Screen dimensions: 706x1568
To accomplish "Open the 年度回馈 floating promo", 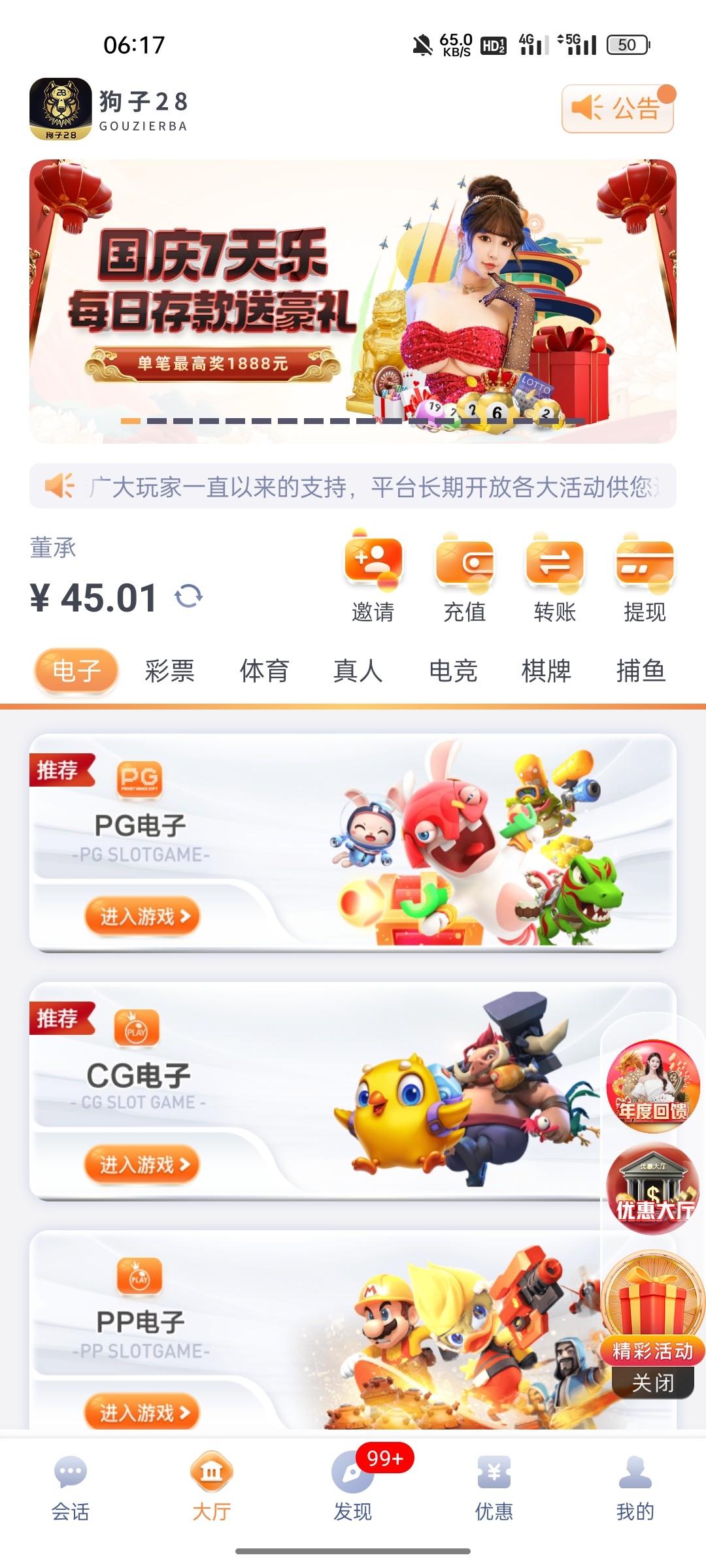I will coord(652,1086).
